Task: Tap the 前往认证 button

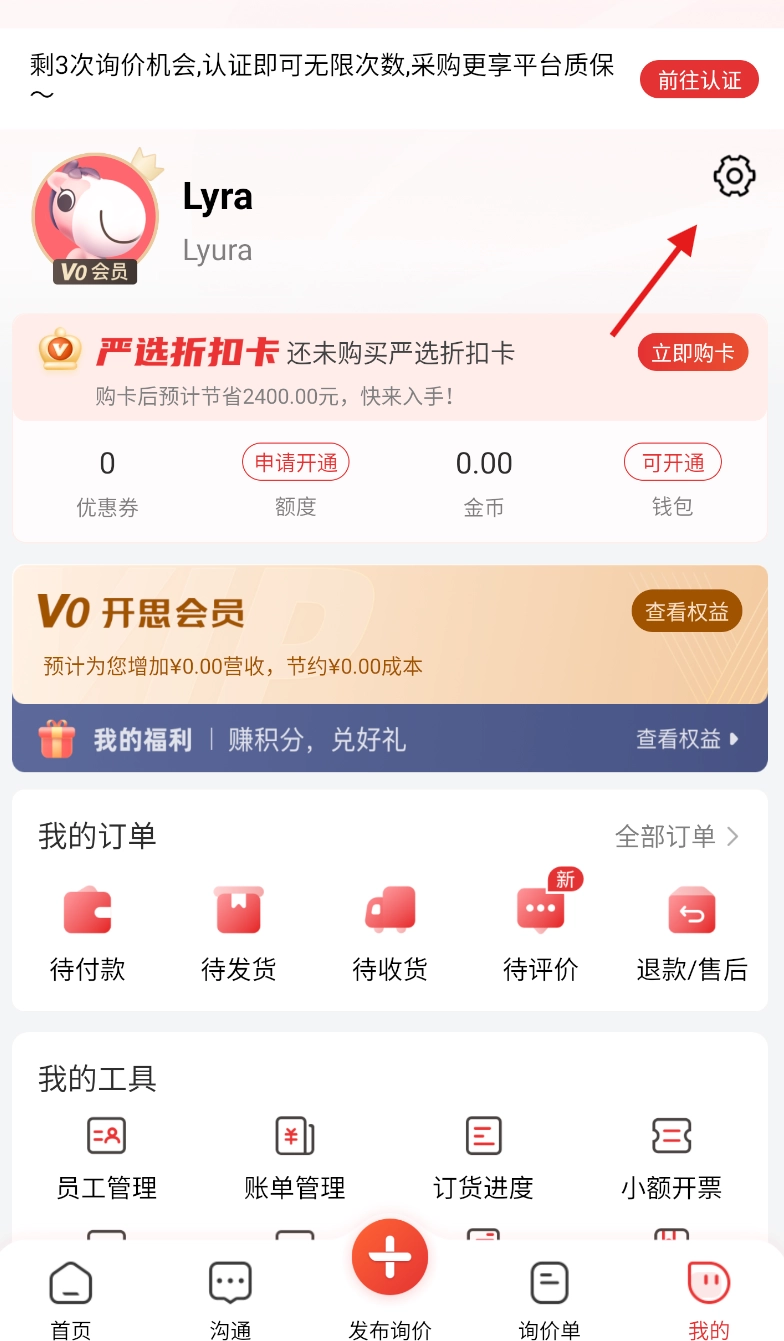Action: [x=699, y=81]
